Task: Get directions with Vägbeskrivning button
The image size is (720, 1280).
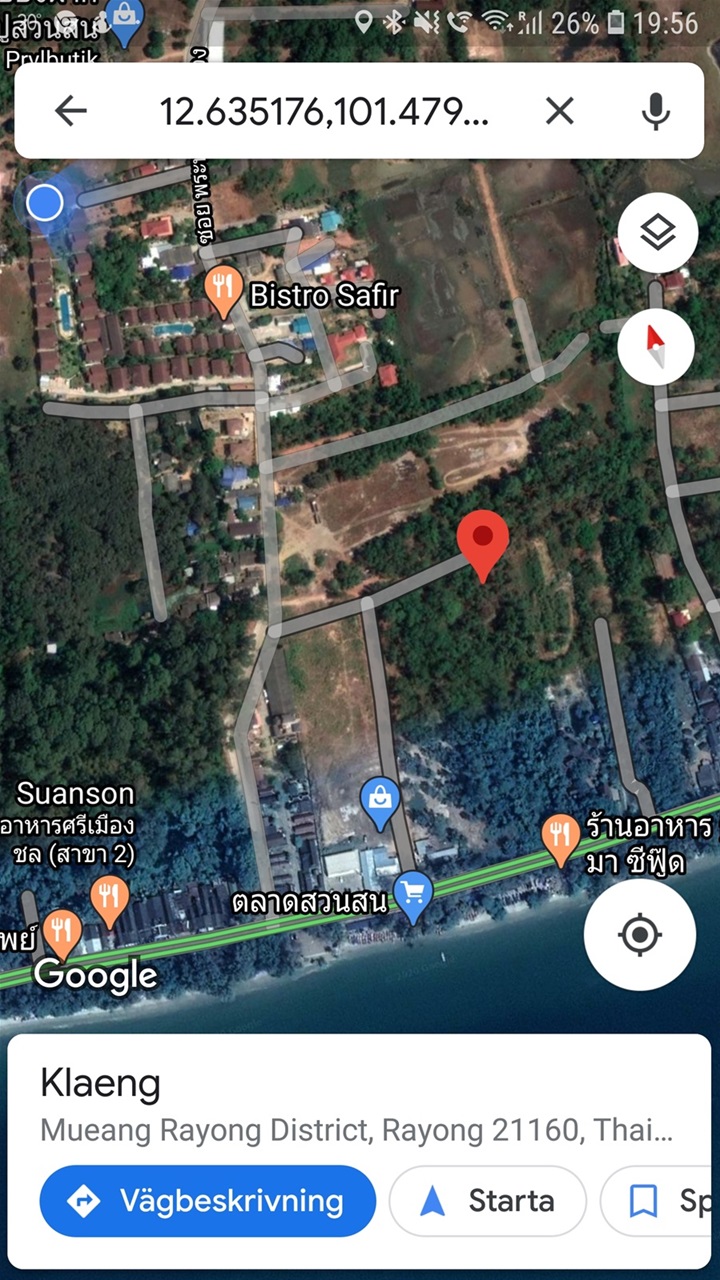Action: coord(208,1200)
